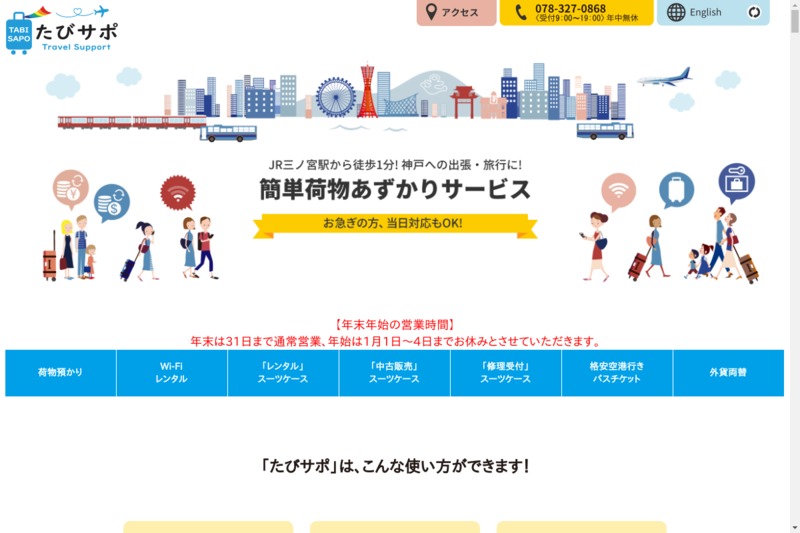The height and width of the screenshot is (533, 800).
Task: Open 「中古販売」スーツケース page
Action: pos(394,373)
